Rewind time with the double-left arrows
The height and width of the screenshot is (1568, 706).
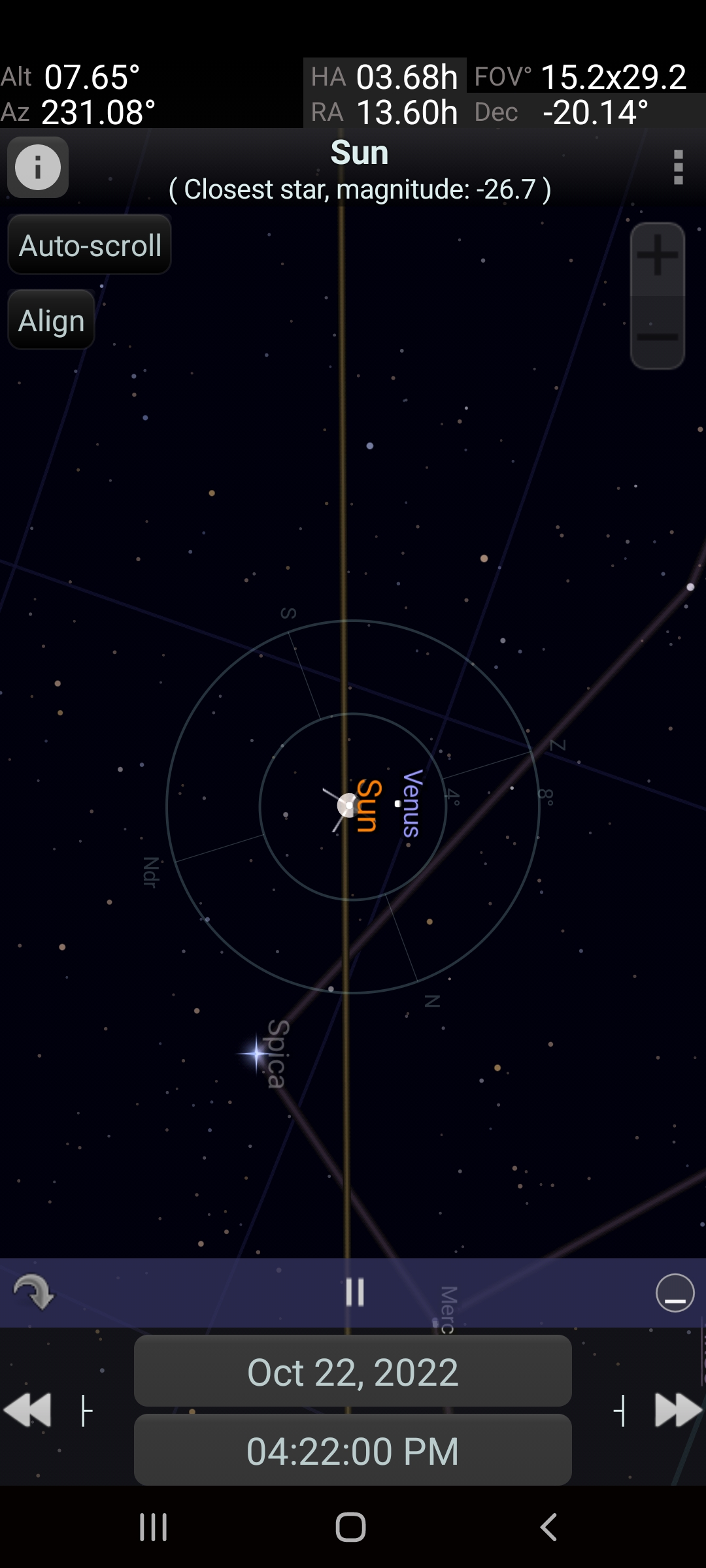pos(27,1411)
